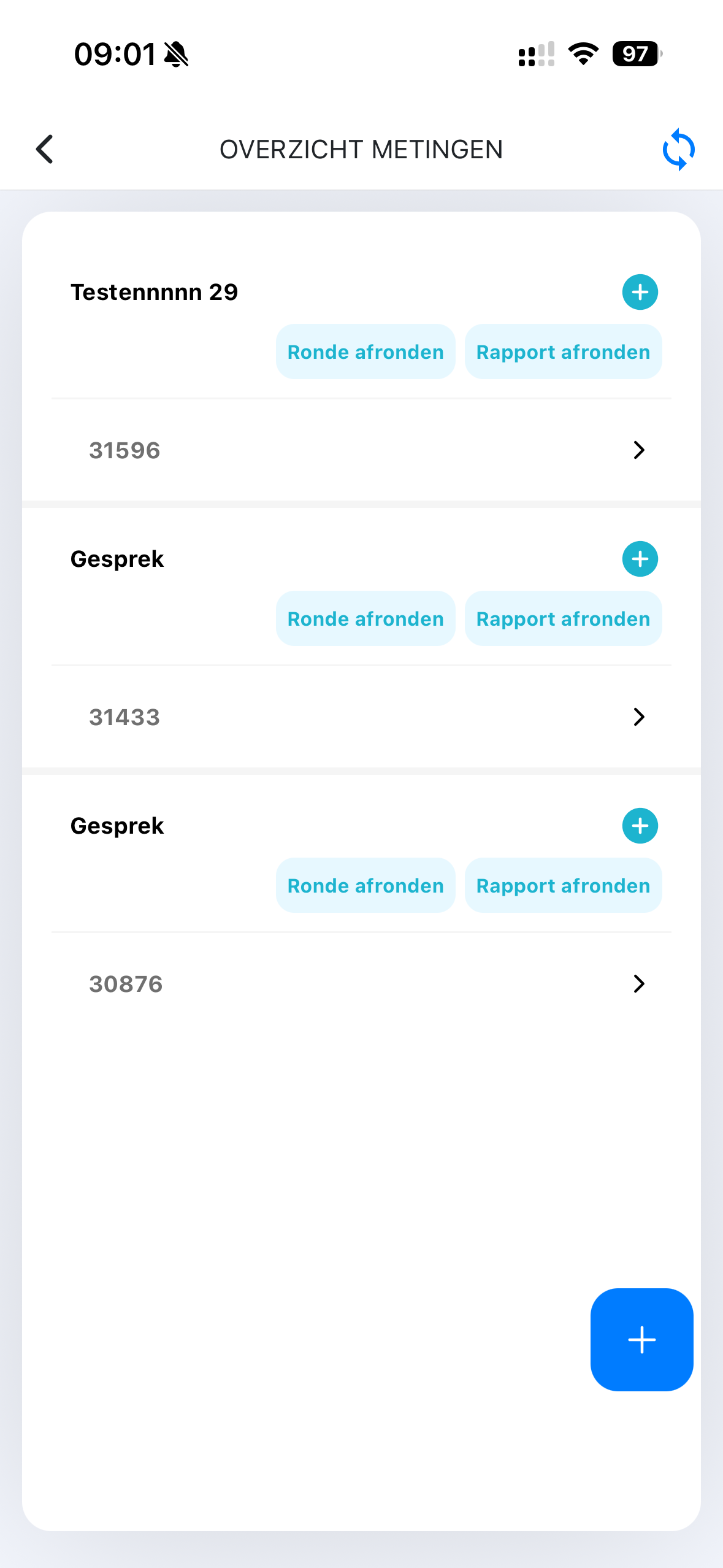Screen dimensions: 723x1568
Task: Select the Testennnnn 29 card header
Action: click(x=154, y=292)
